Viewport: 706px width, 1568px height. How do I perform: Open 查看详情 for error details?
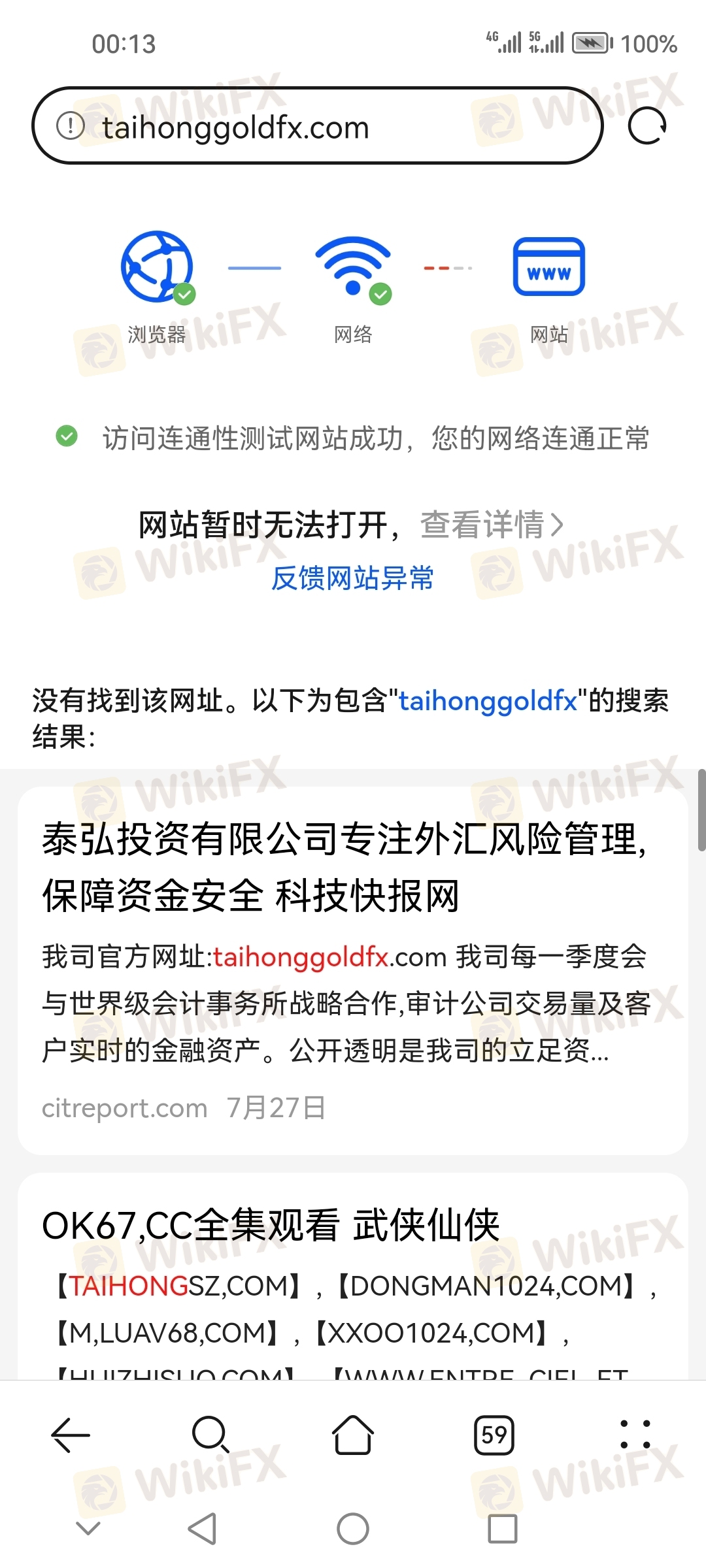492,525
